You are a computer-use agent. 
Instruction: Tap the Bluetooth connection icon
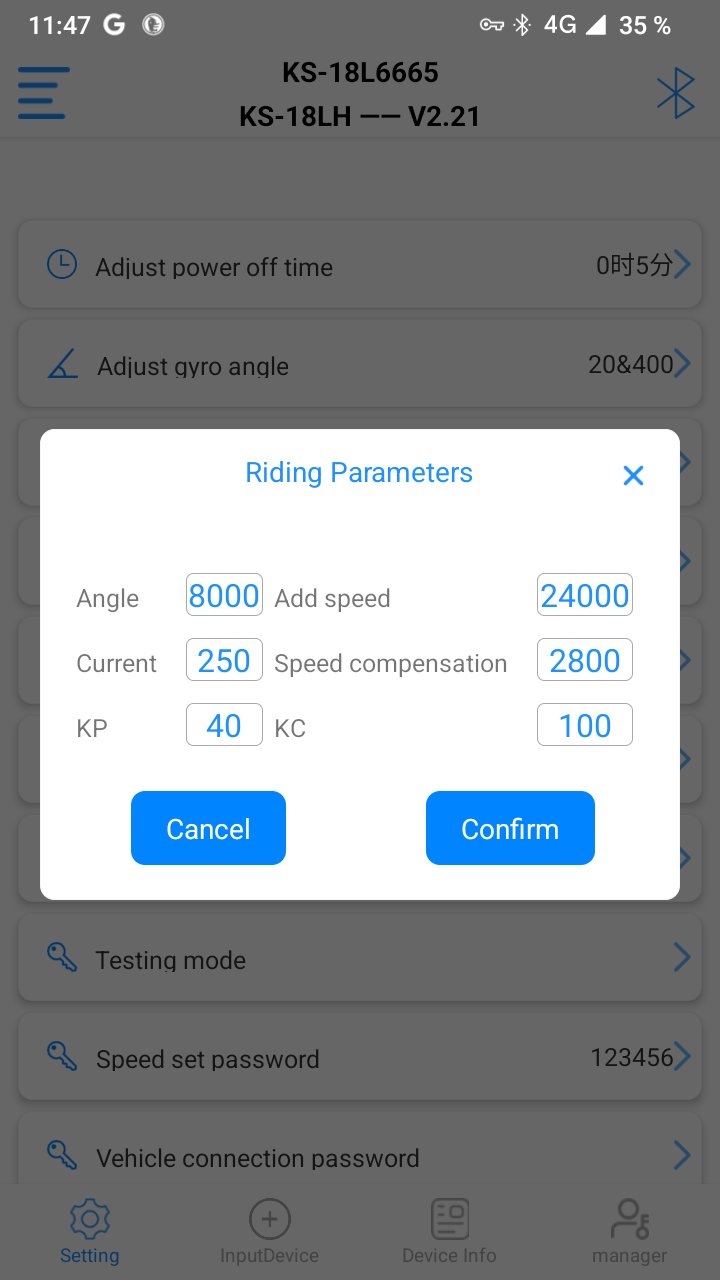pos(675,96)
